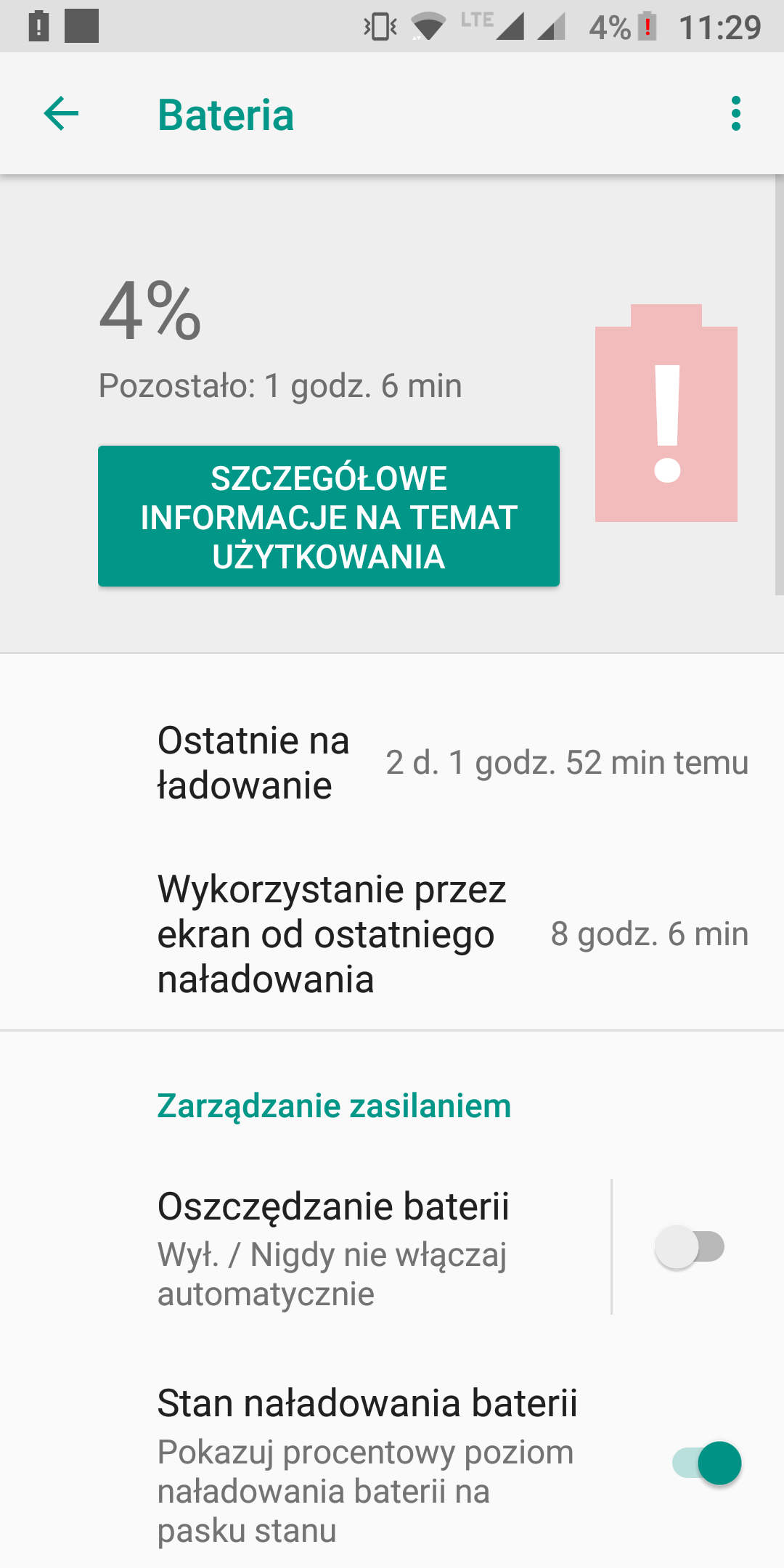Open Szczegółowe informacje na temat użytkowania
784x1568 pixels.
pos(328,516)
